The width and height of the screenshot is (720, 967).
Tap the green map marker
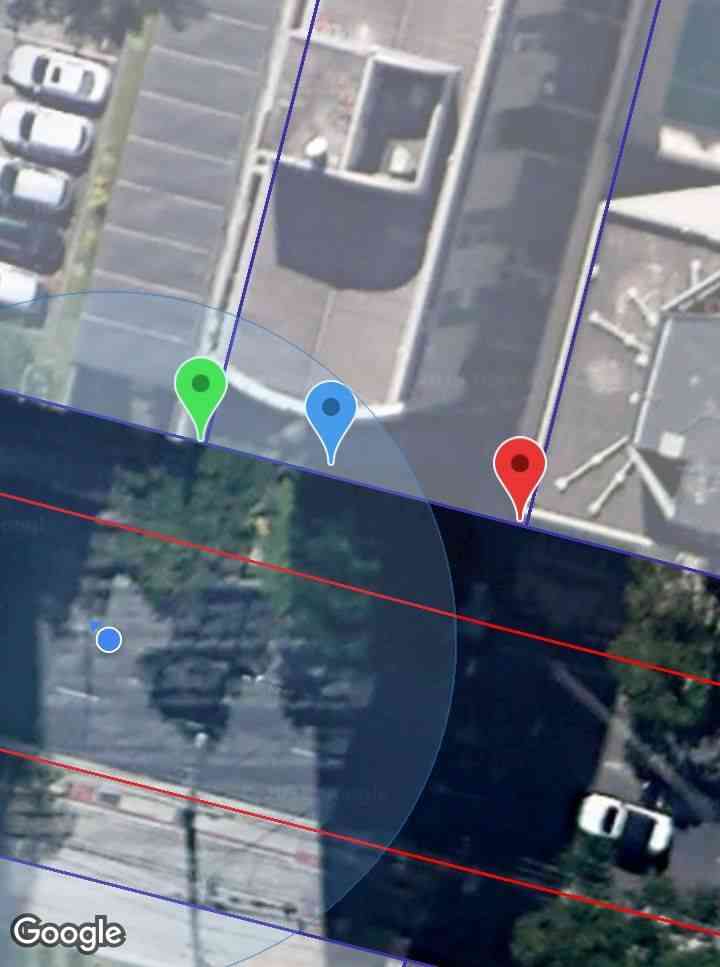tap(201, 388)
